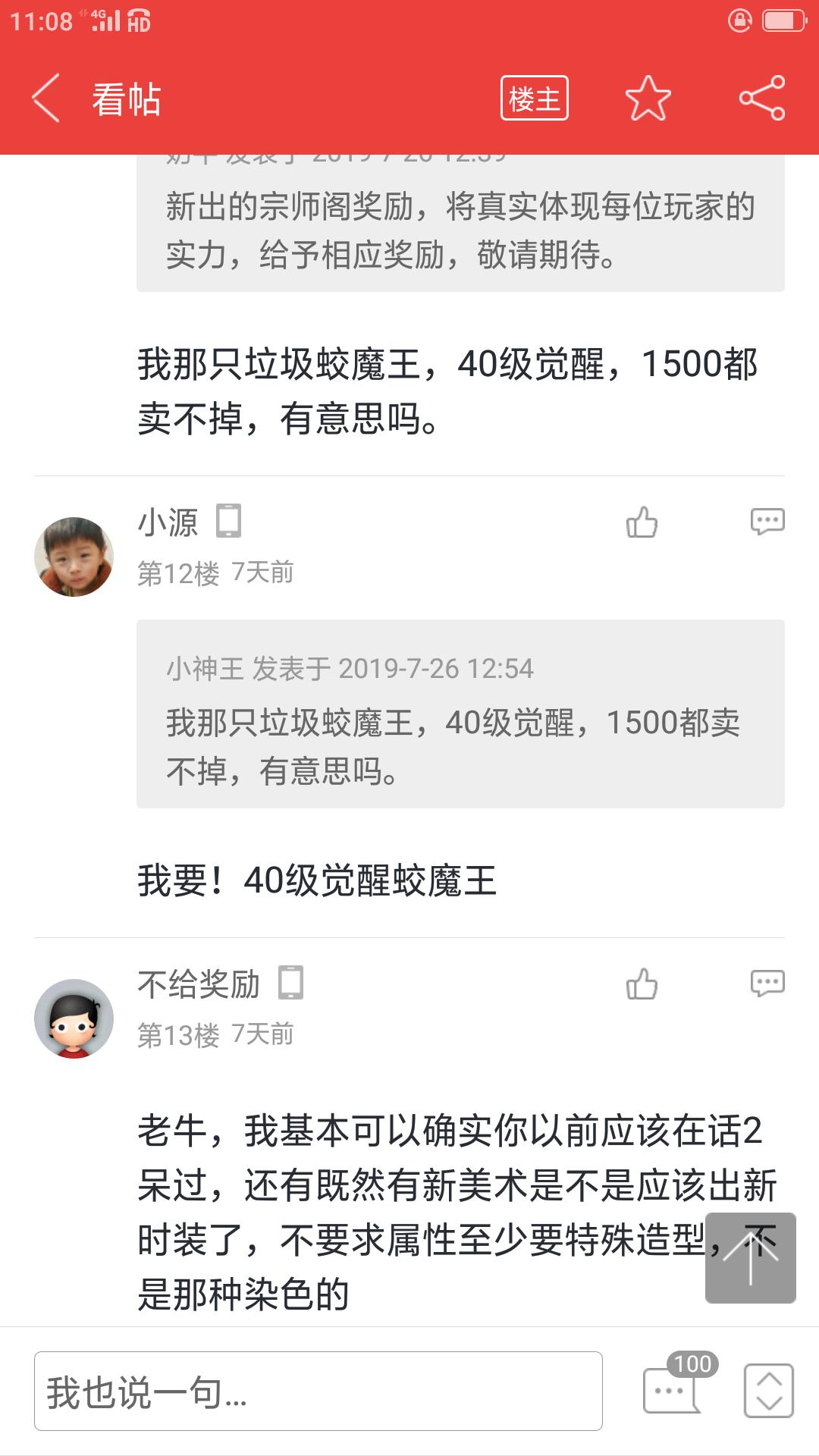Go back from the 看帖 thread
Image resolution: width=819 pixels, height=1456 pixels.
click(46, 99)
